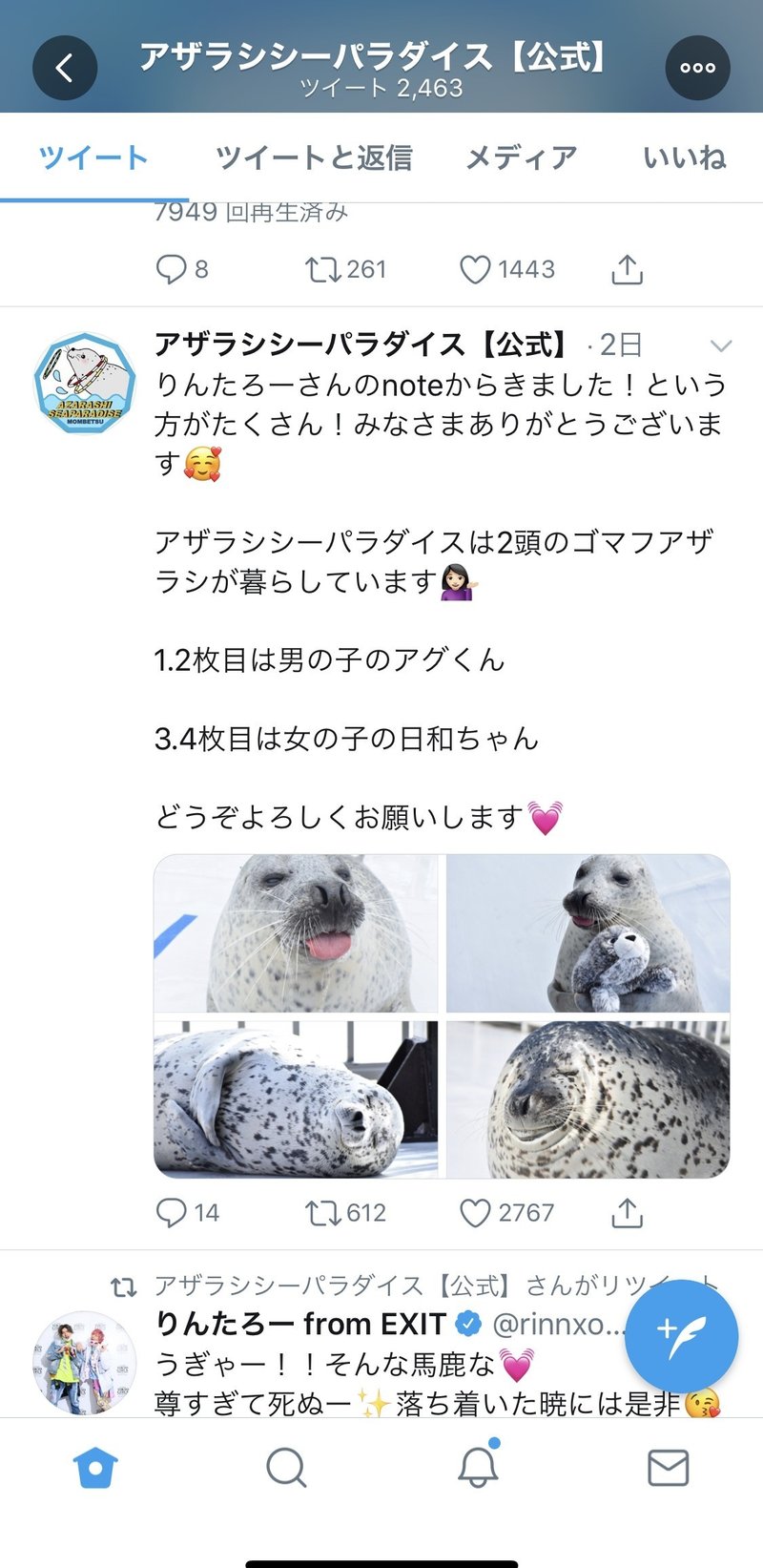Open the close-up smiling spotted seal photo
This screenshot has height=1568, width=763.
click(x=588, y=1098)
